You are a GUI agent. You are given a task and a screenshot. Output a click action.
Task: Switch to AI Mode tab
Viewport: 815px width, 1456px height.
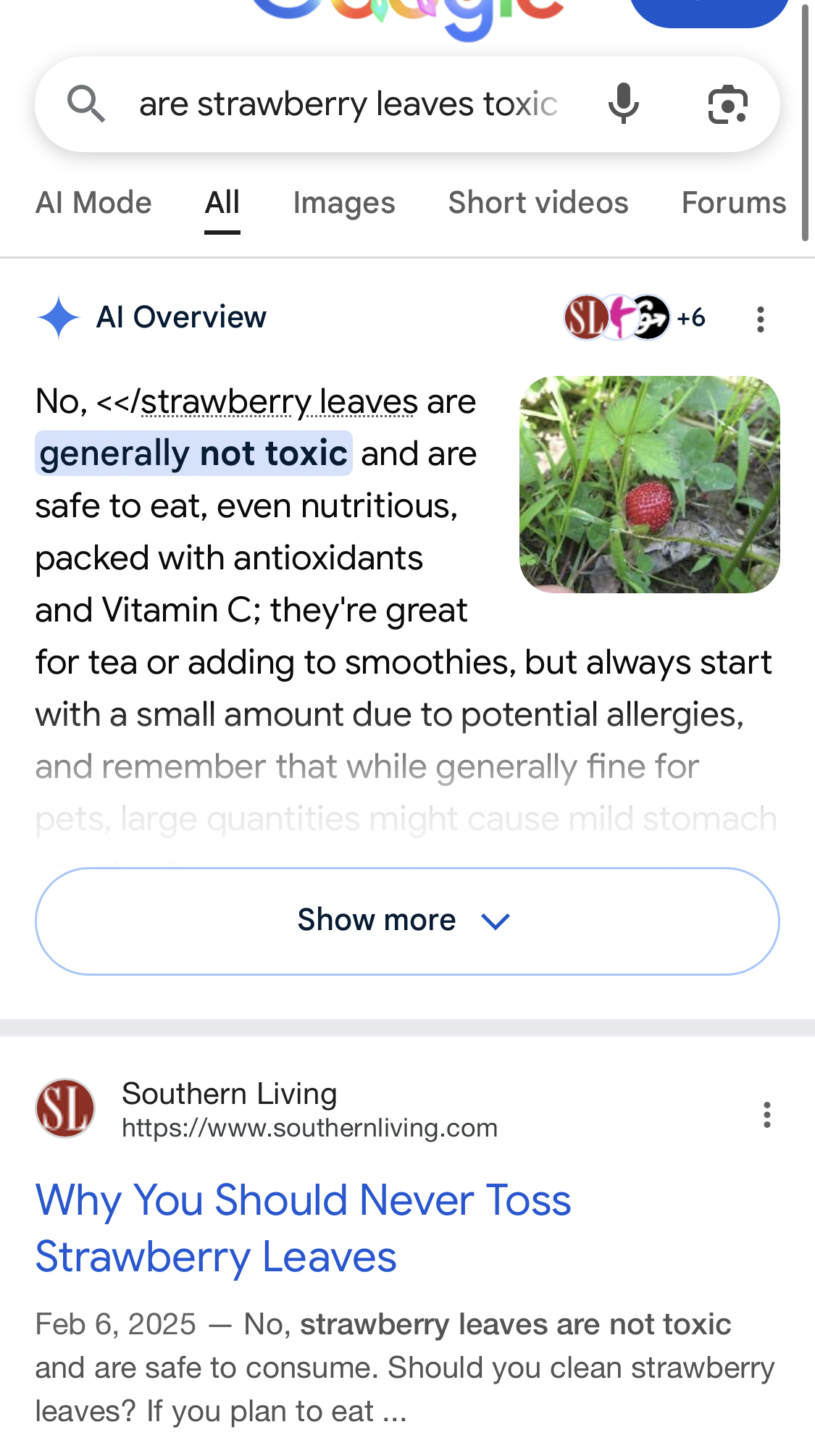[x=93, y=203]
